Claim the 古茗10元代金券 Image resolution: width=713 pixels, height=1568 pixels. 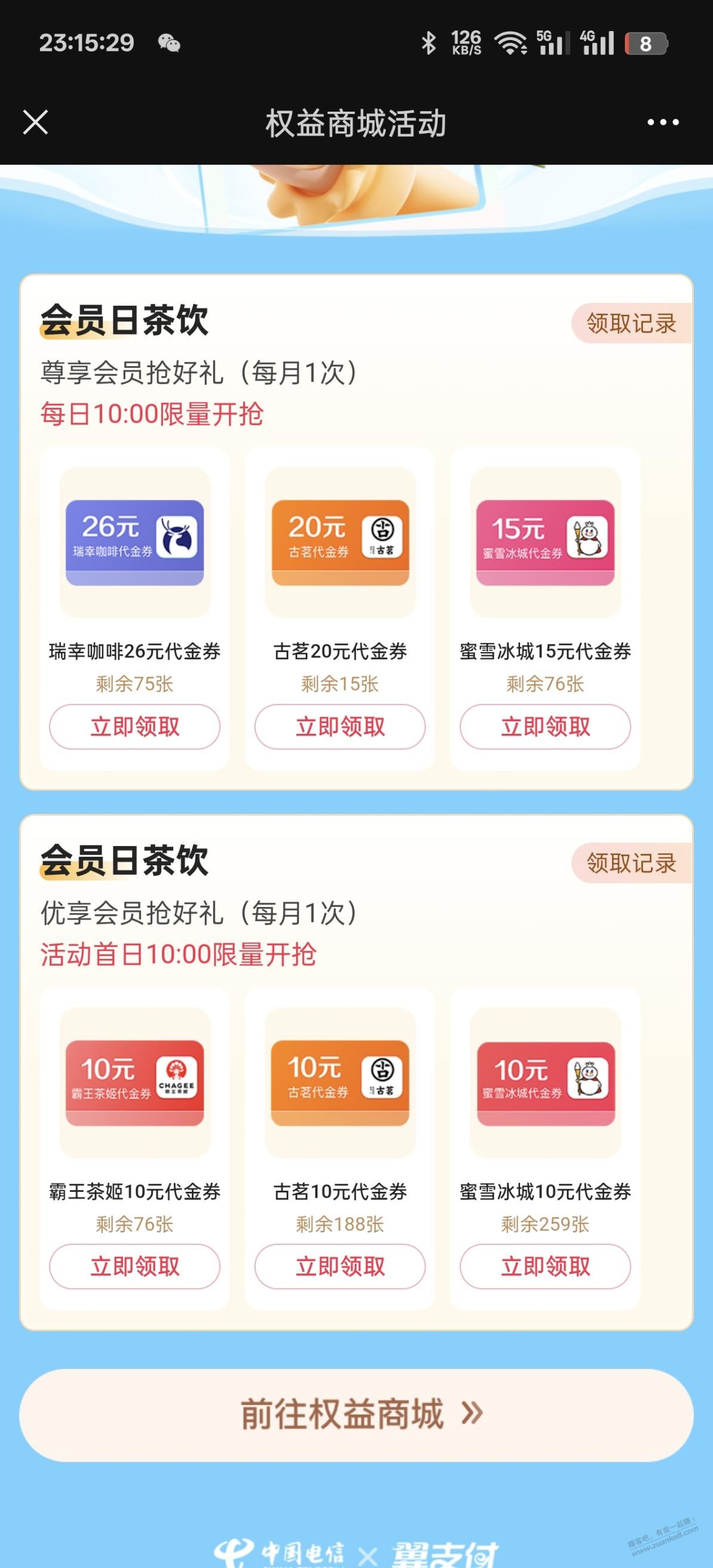click(x=340, y=1266)
